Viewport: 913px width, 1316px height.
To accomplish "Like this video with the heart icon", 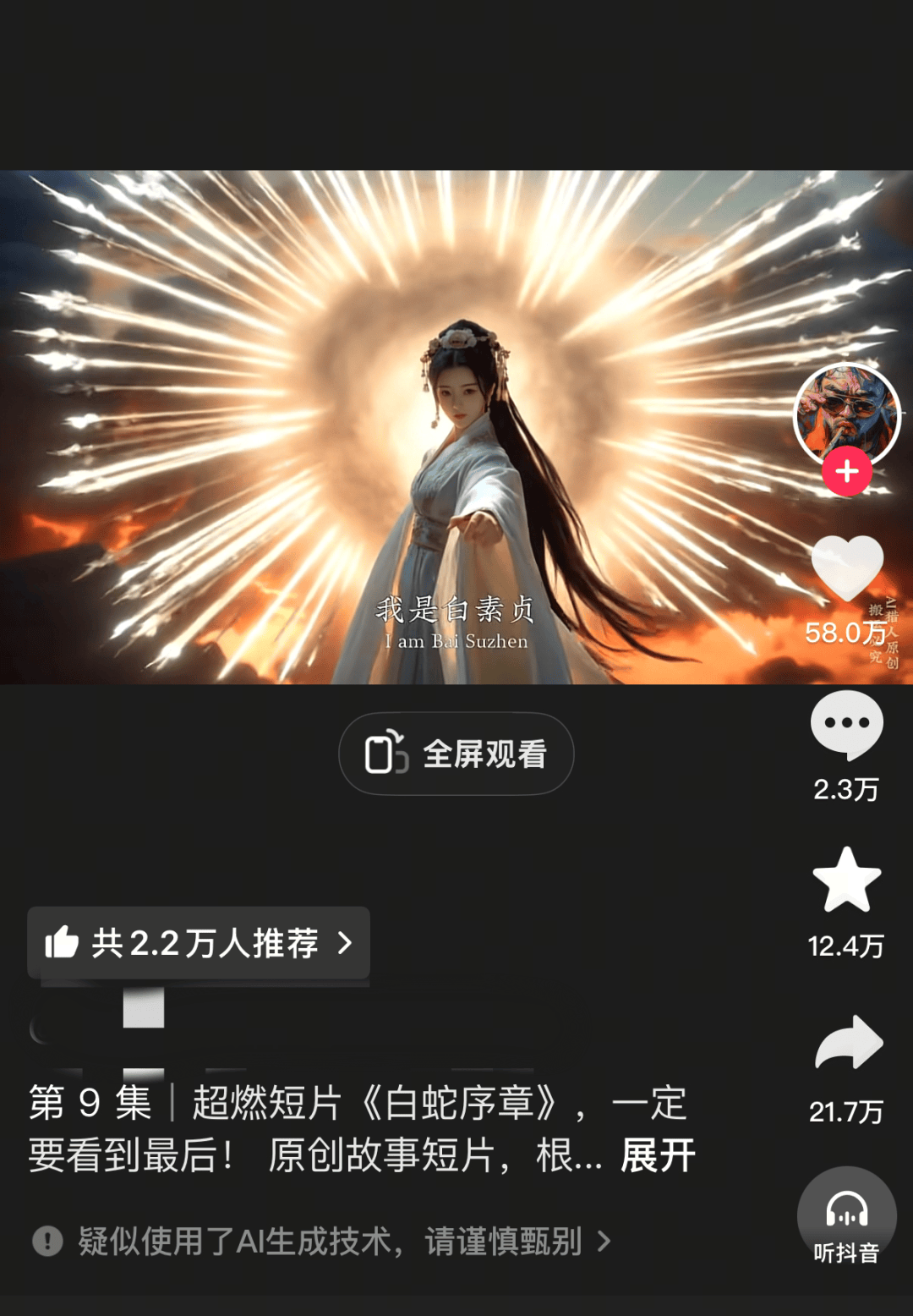I will coord(846,568).
